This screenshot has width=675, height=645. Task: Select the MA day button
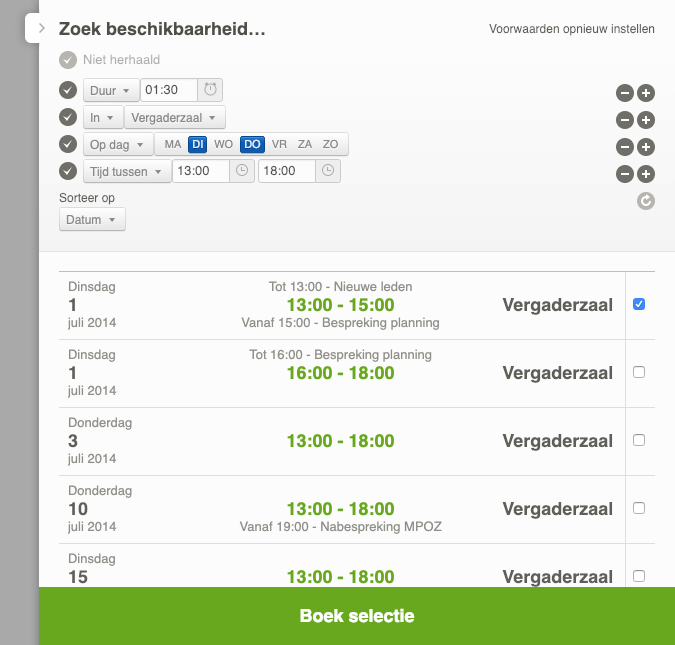pyautogui.click(x=173, y=145)
